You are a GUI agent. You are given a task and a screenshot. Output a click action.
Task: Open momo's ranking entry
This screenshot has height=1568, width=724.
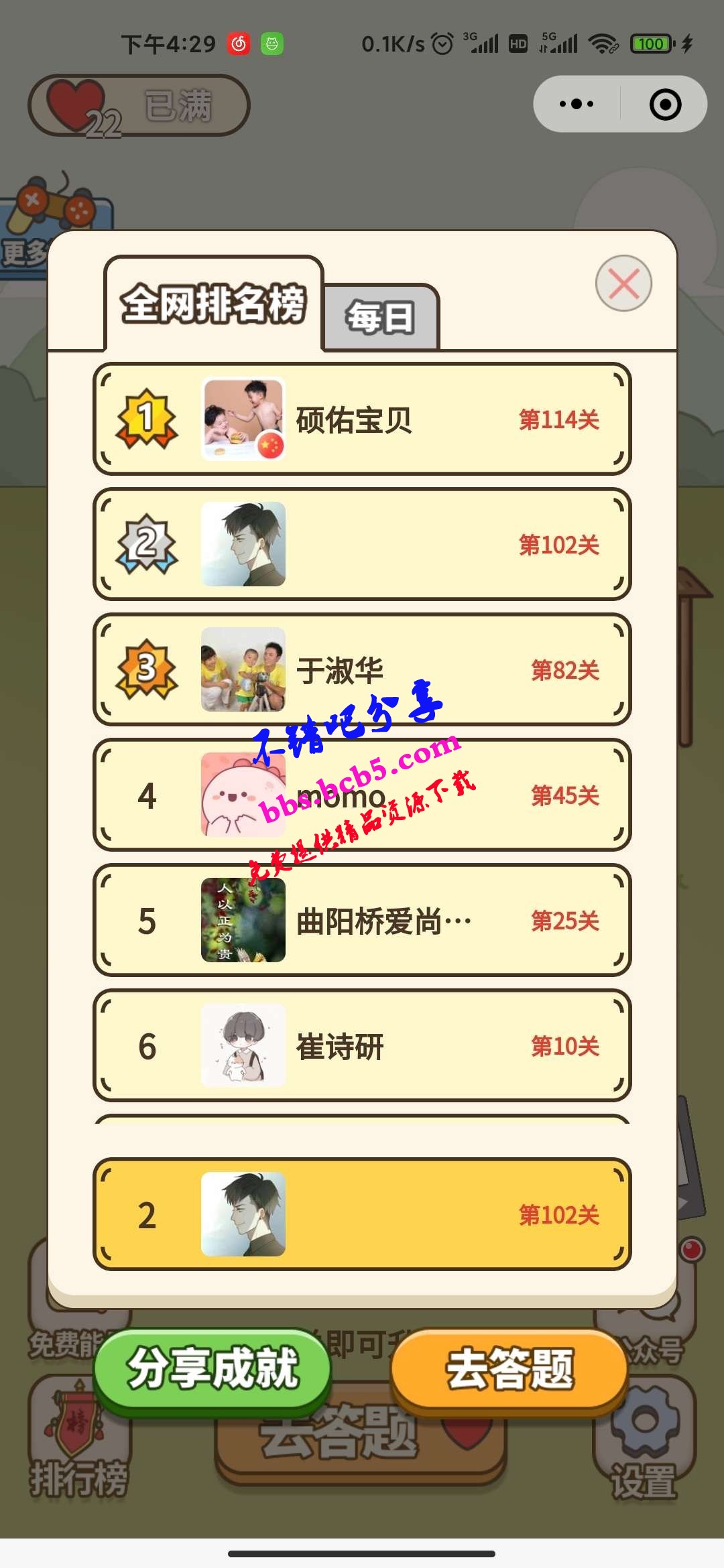click(x=362, y=795)
